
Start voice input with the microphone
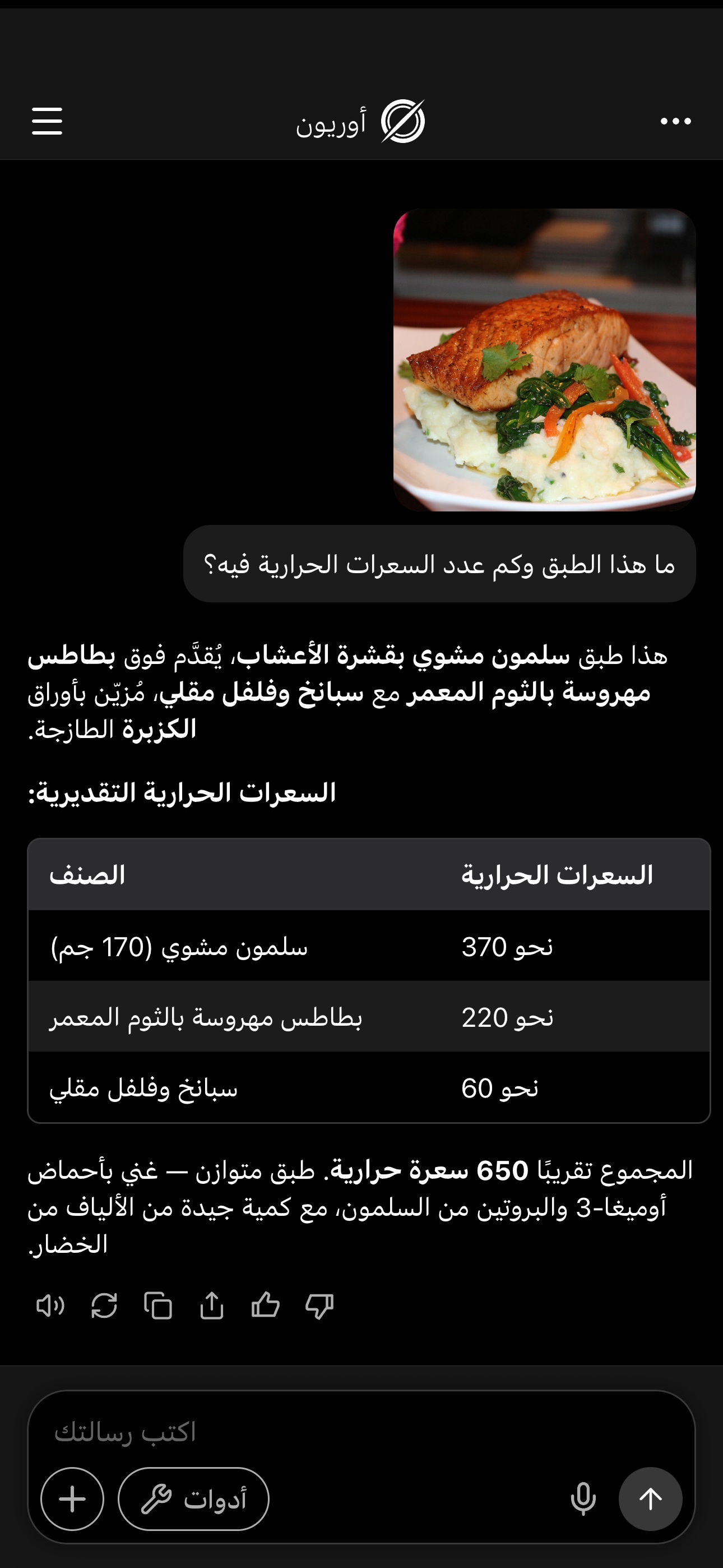click(583, 1498)
